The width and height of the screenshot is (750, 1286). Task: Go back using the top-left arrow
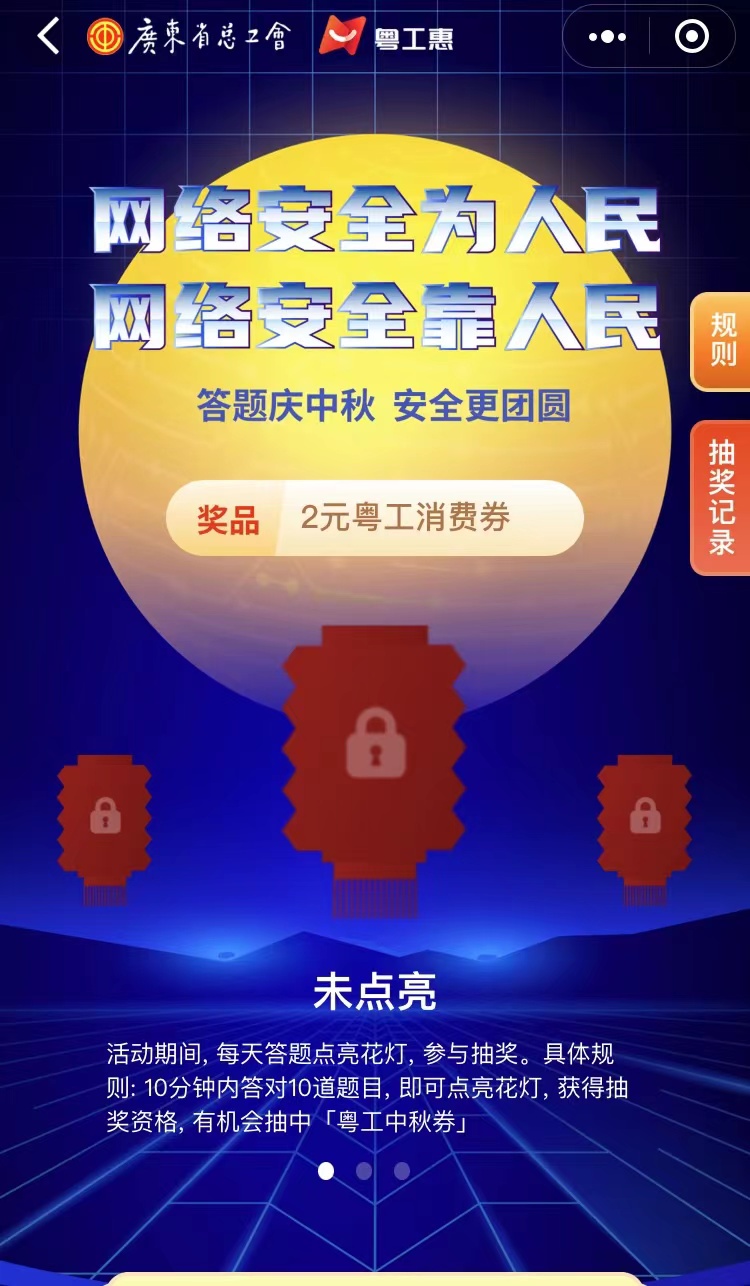point(48,37)
